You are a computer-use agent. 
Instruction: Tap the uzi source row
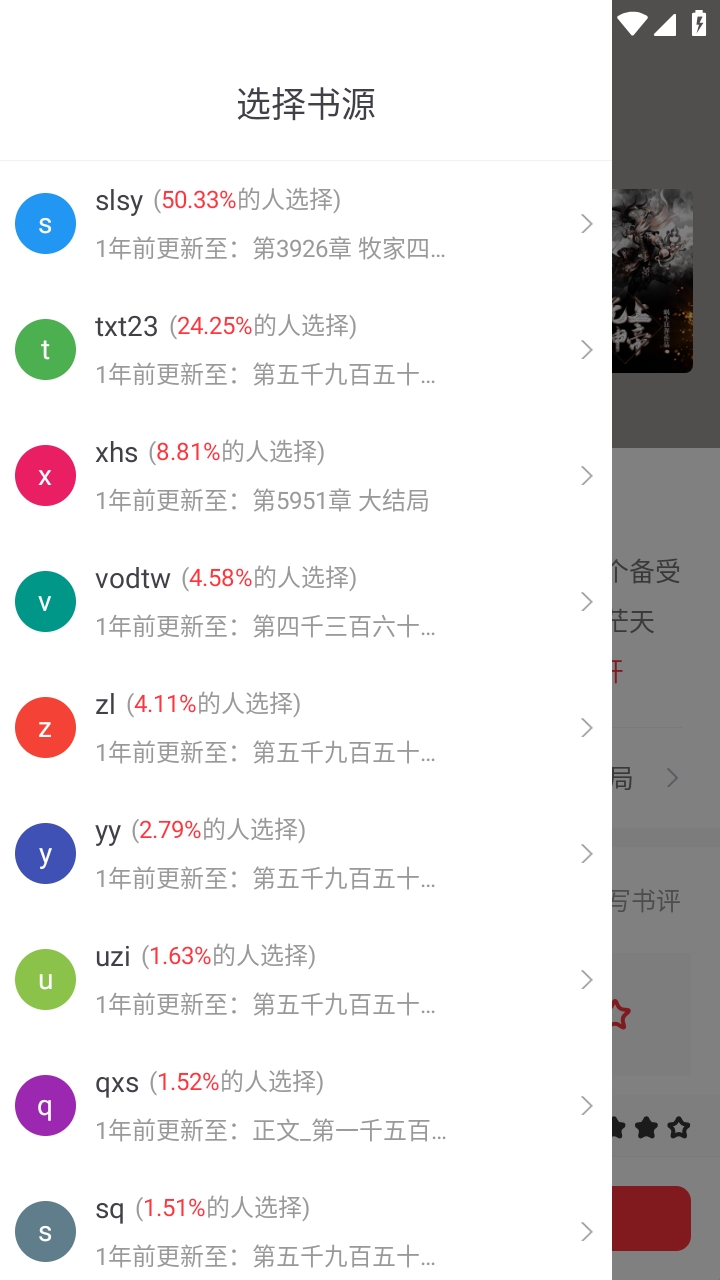pyautogui.click(x=300, y=980)
